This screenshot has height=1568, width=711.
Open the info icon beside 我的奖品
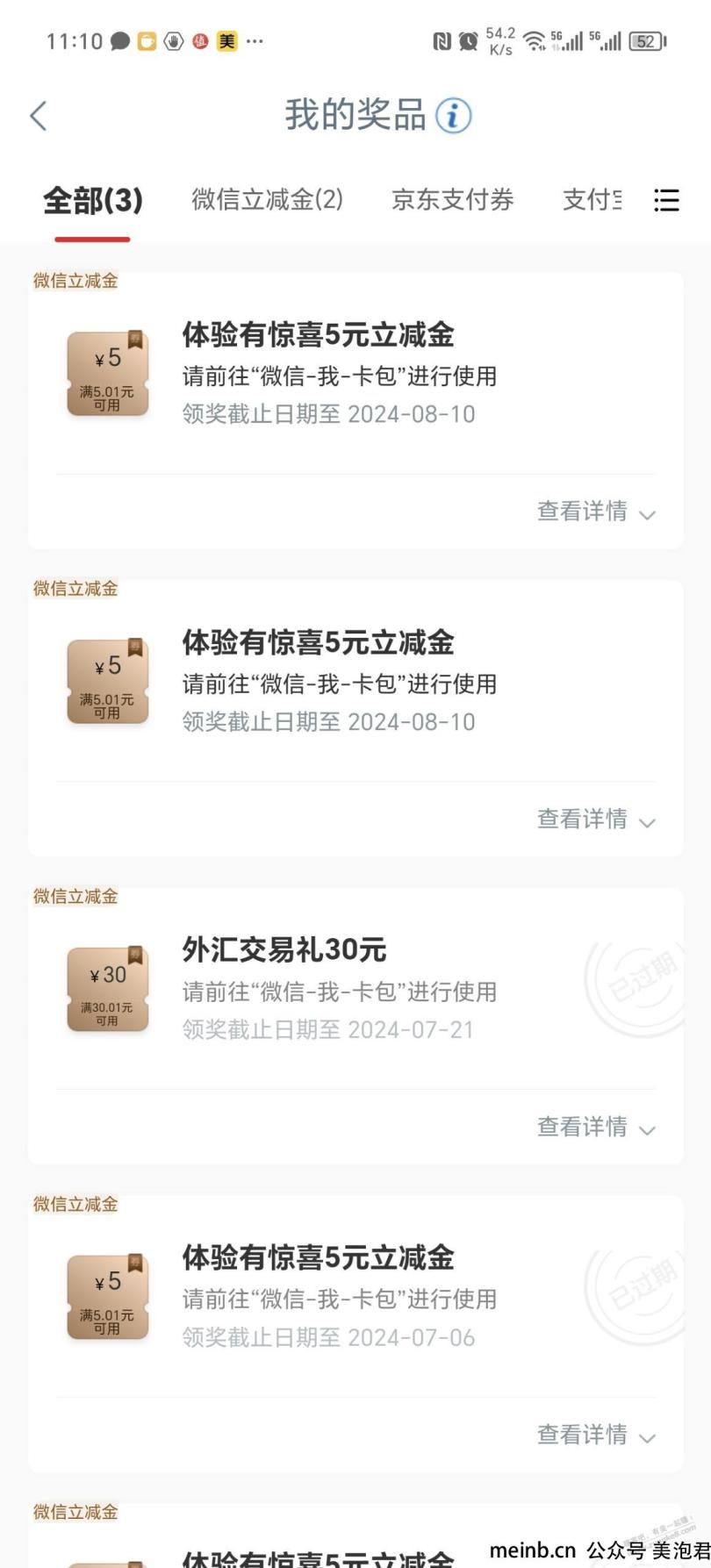click(x=454, y=116)
